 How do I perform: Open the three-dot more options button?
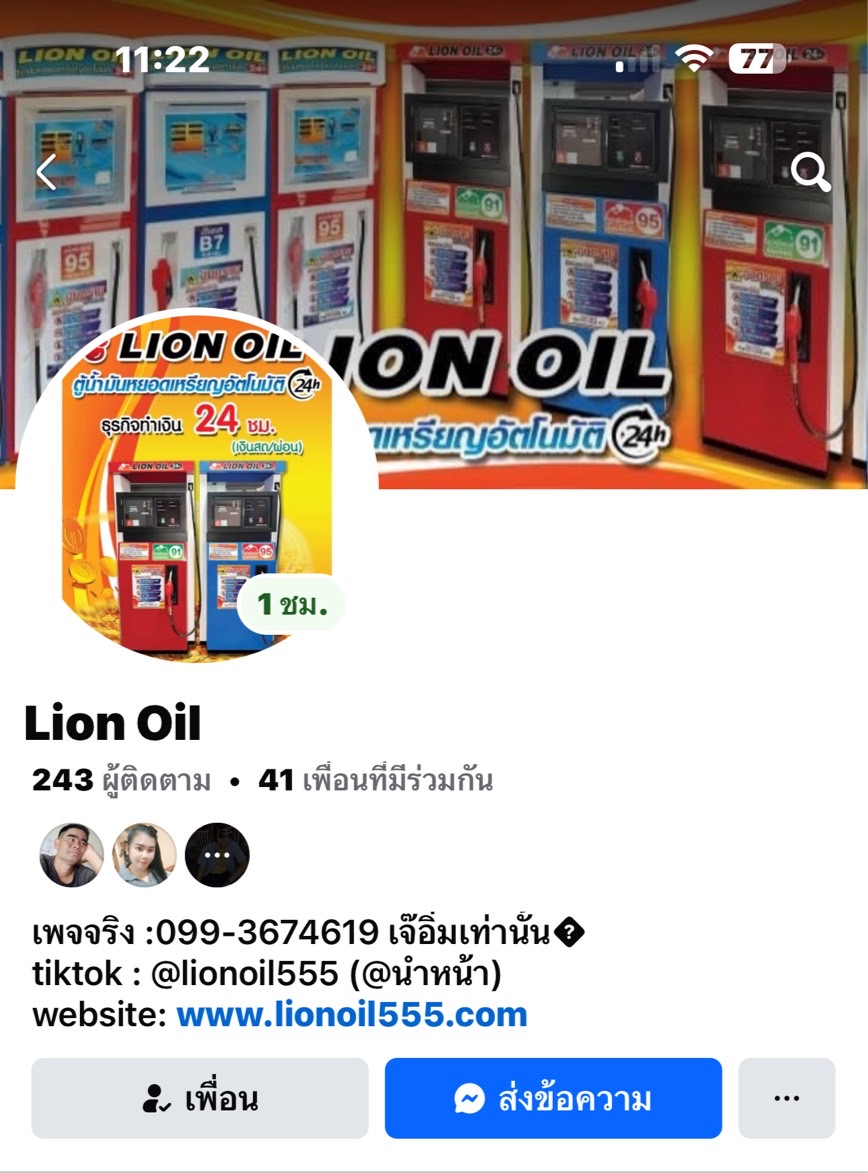click(x=786, y=1098)
